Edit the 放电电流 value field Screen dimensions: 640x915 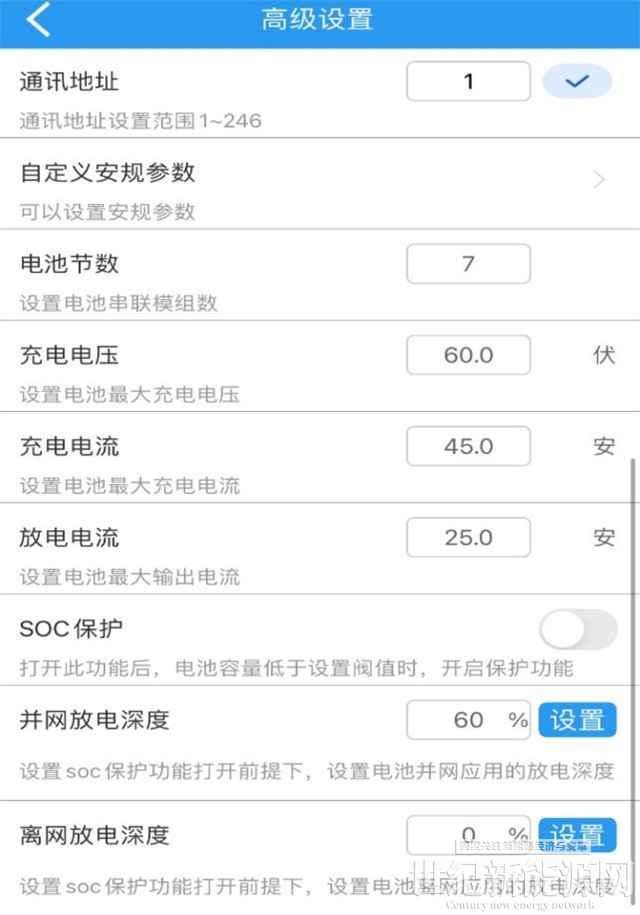(468, 537)
